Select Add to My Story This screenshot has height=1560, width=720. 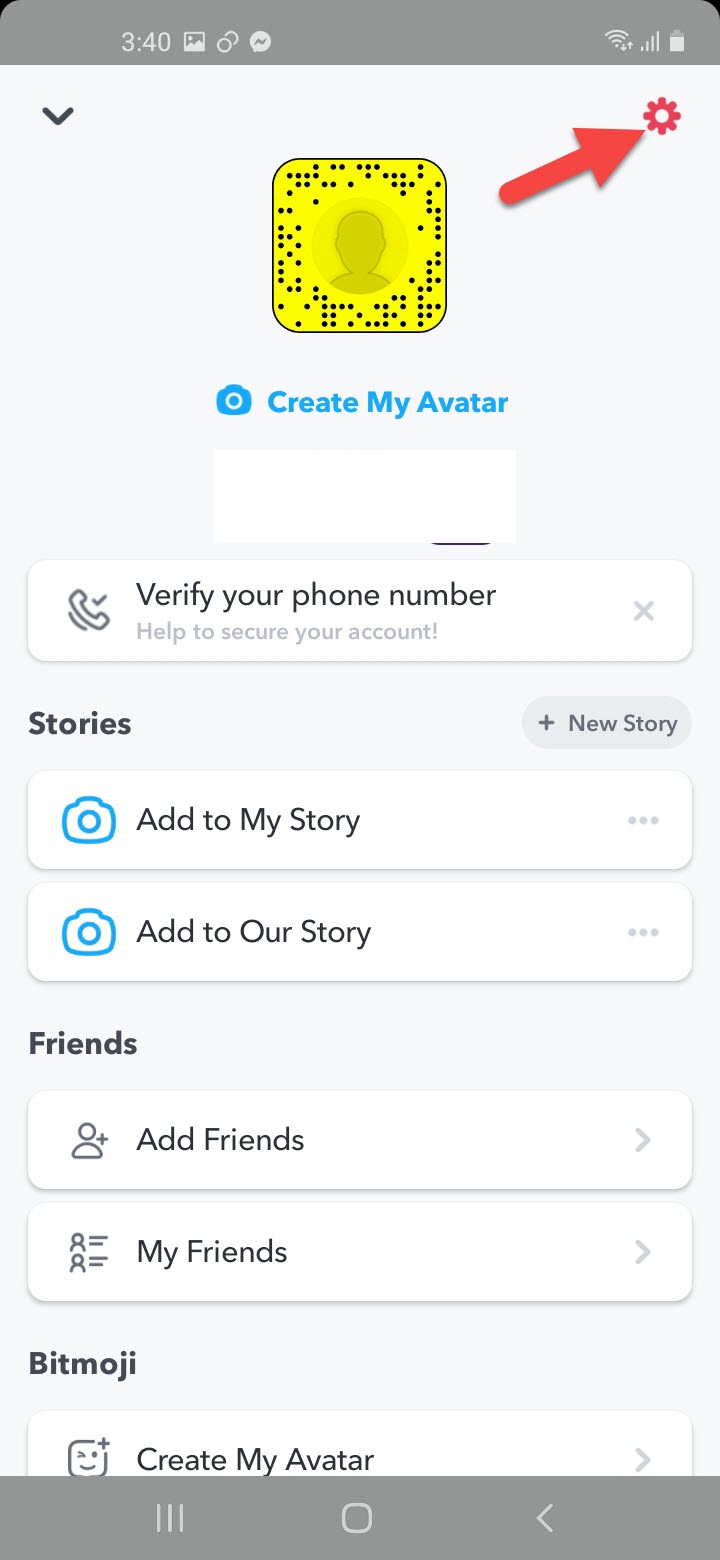(248, 820)
